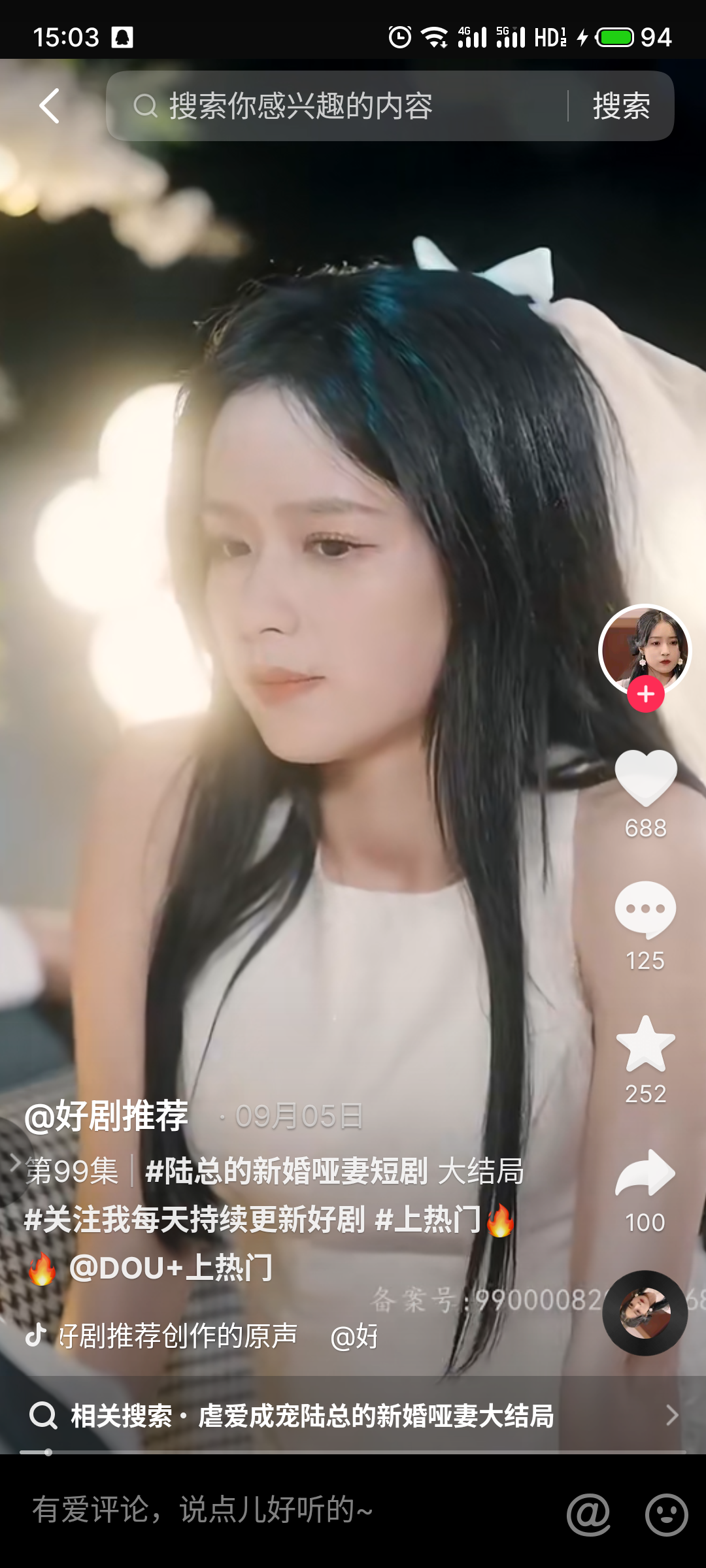Open the #关注我每天持续更新好剧 hashtag
The image size is (706, 1568).
click(194, 1219)
